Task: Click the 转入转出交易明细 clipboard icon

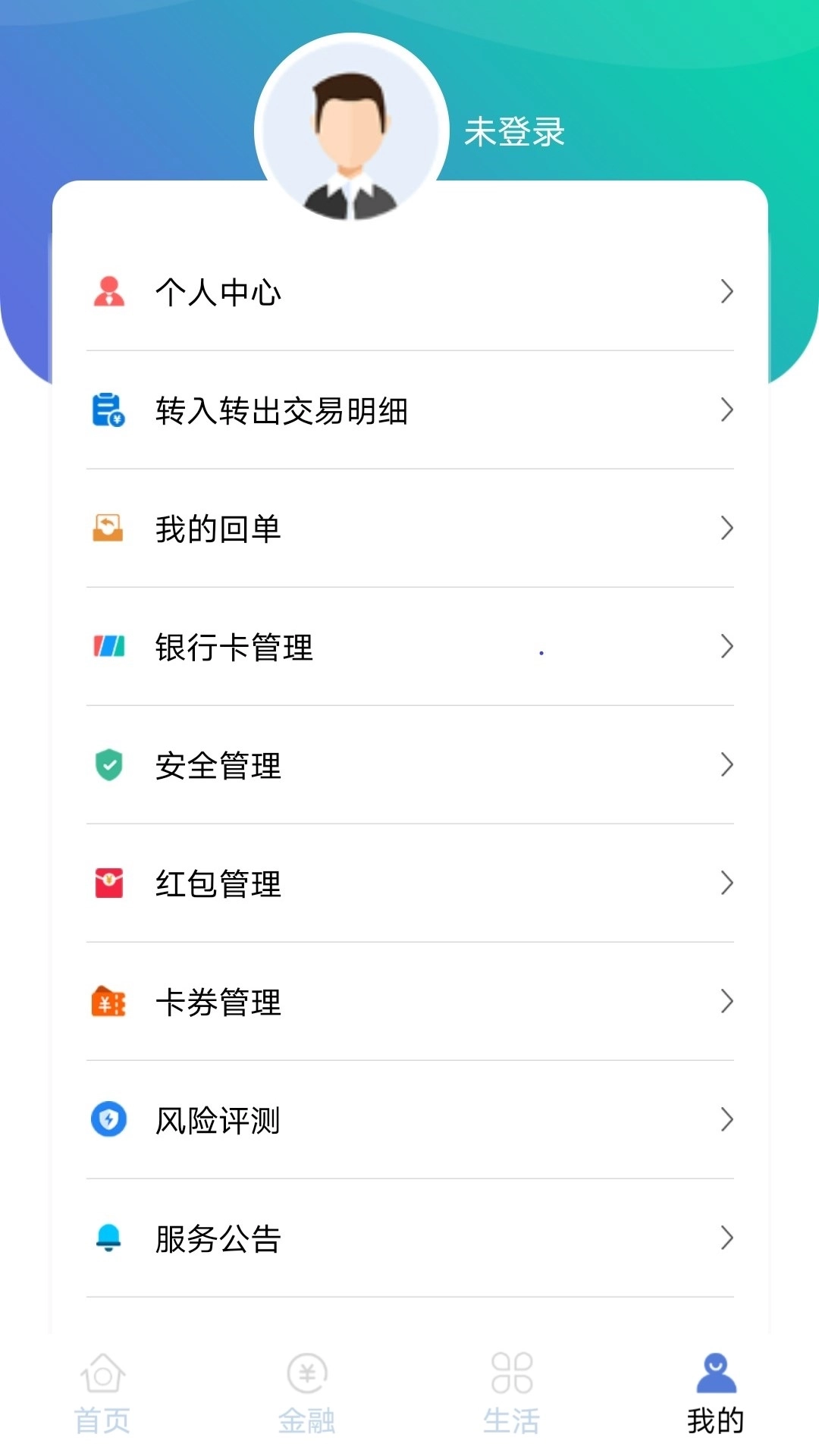Action: (108, 409)
